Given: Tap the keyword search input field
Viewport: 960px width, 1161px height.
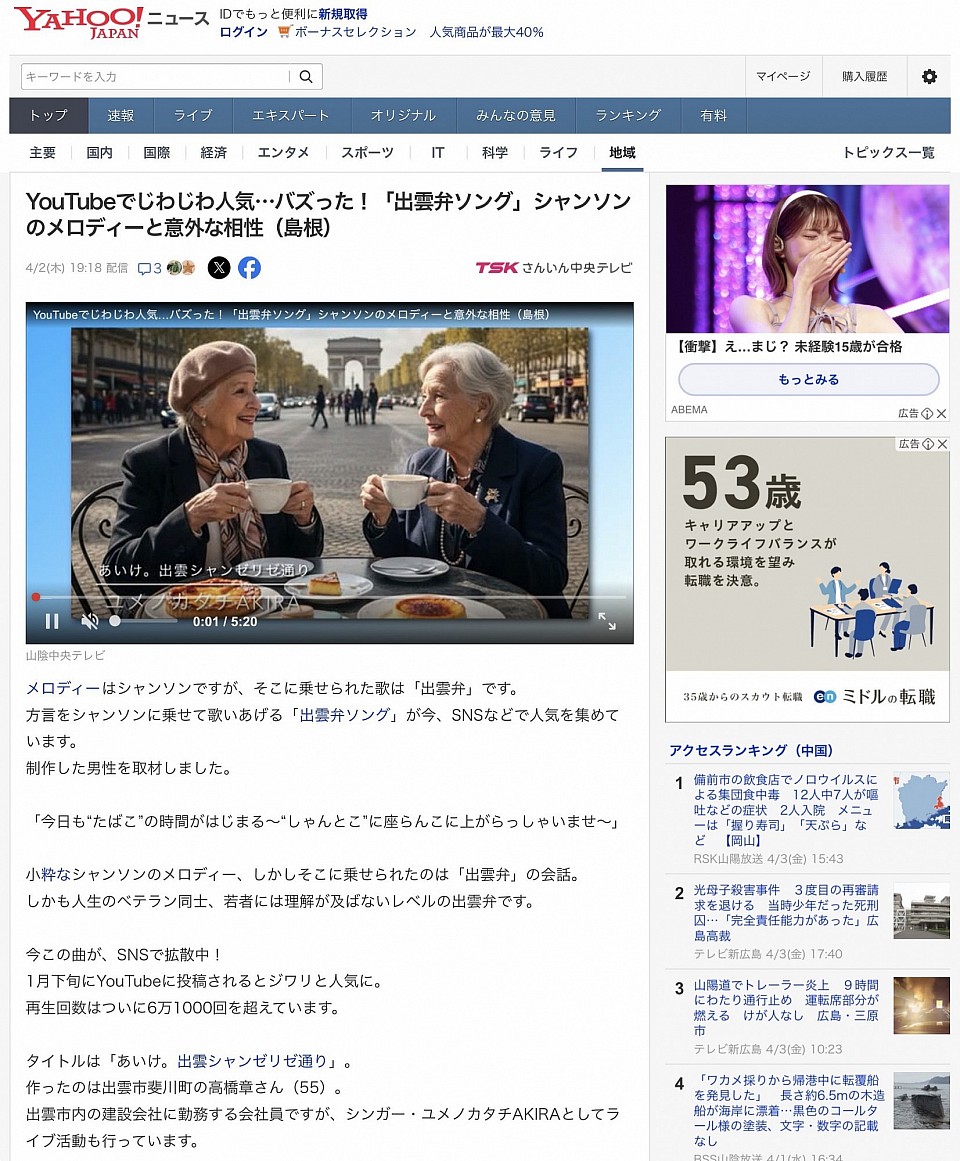Looking at the screenshot, I should pos(155,77).
